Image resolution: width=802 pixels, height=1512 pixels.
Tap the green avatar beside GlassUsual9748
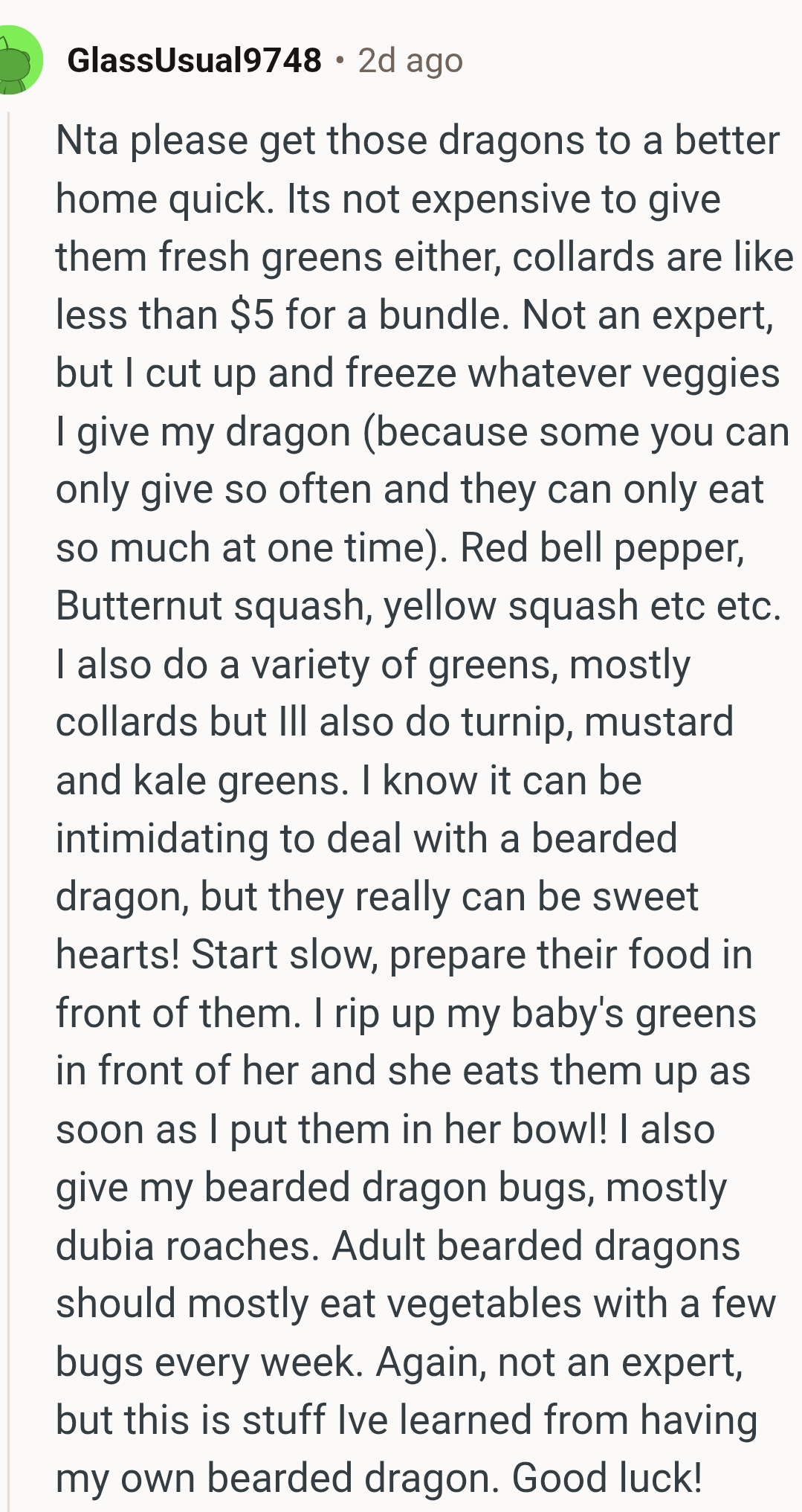[18, 61]
